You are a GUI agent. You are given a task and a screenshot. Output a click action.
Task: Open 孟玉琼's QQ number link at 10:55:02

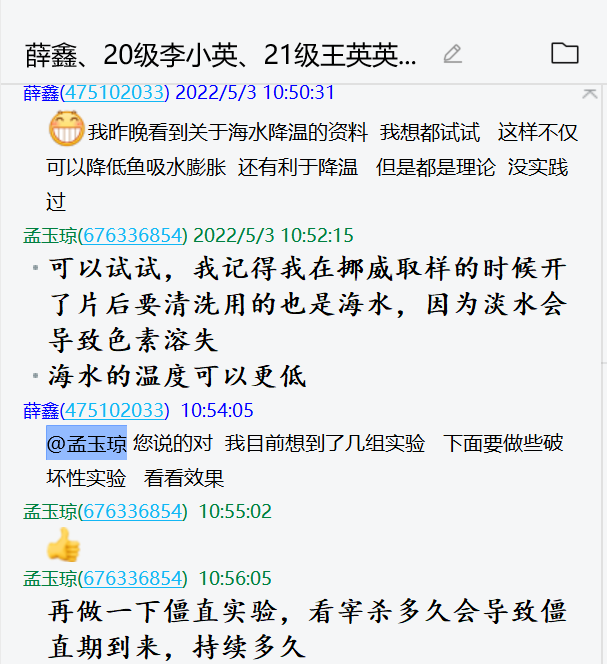click(133, 512)
